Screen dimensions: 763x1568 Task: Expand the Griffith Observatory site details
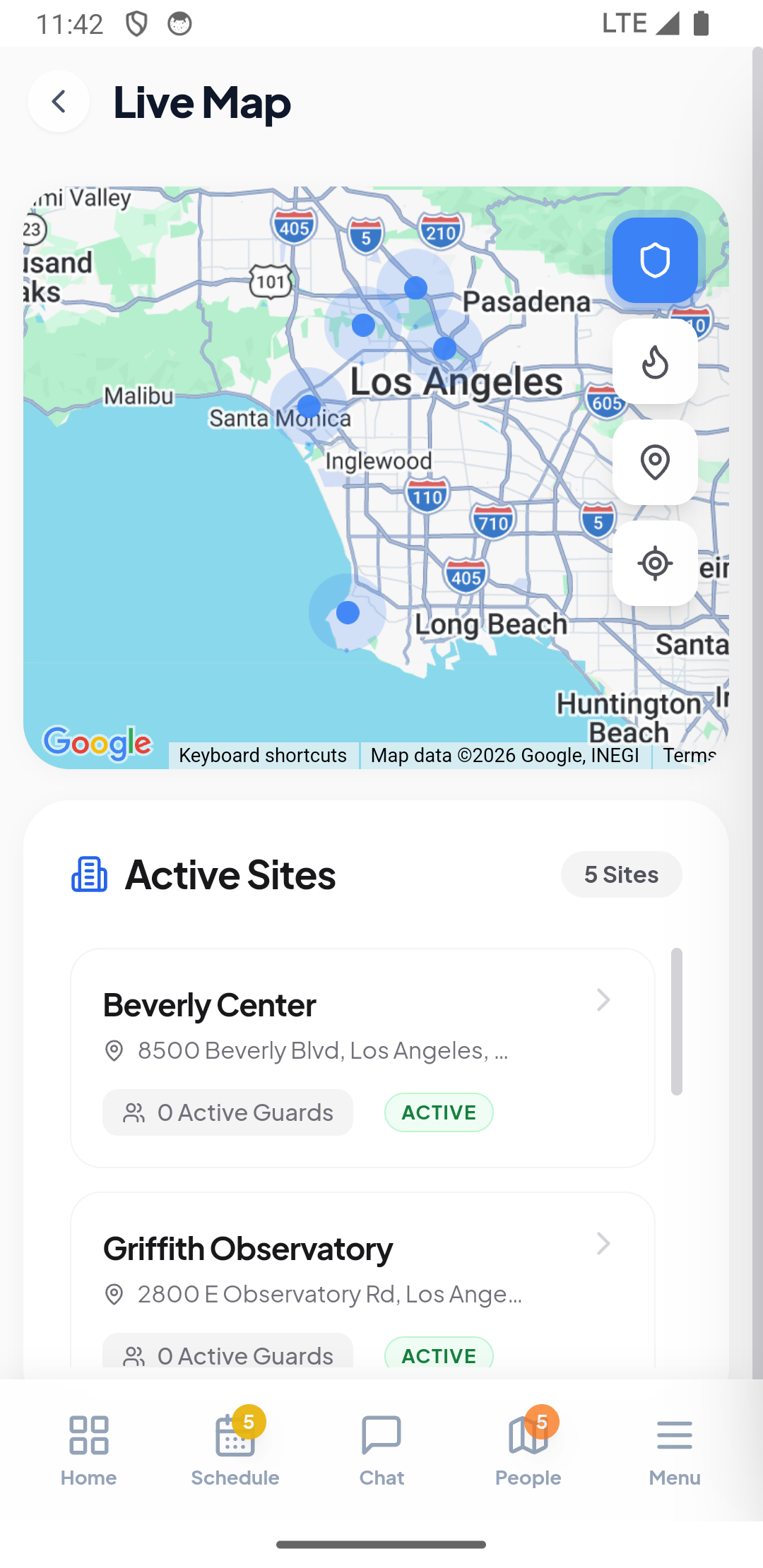[x=603, y=1243]
